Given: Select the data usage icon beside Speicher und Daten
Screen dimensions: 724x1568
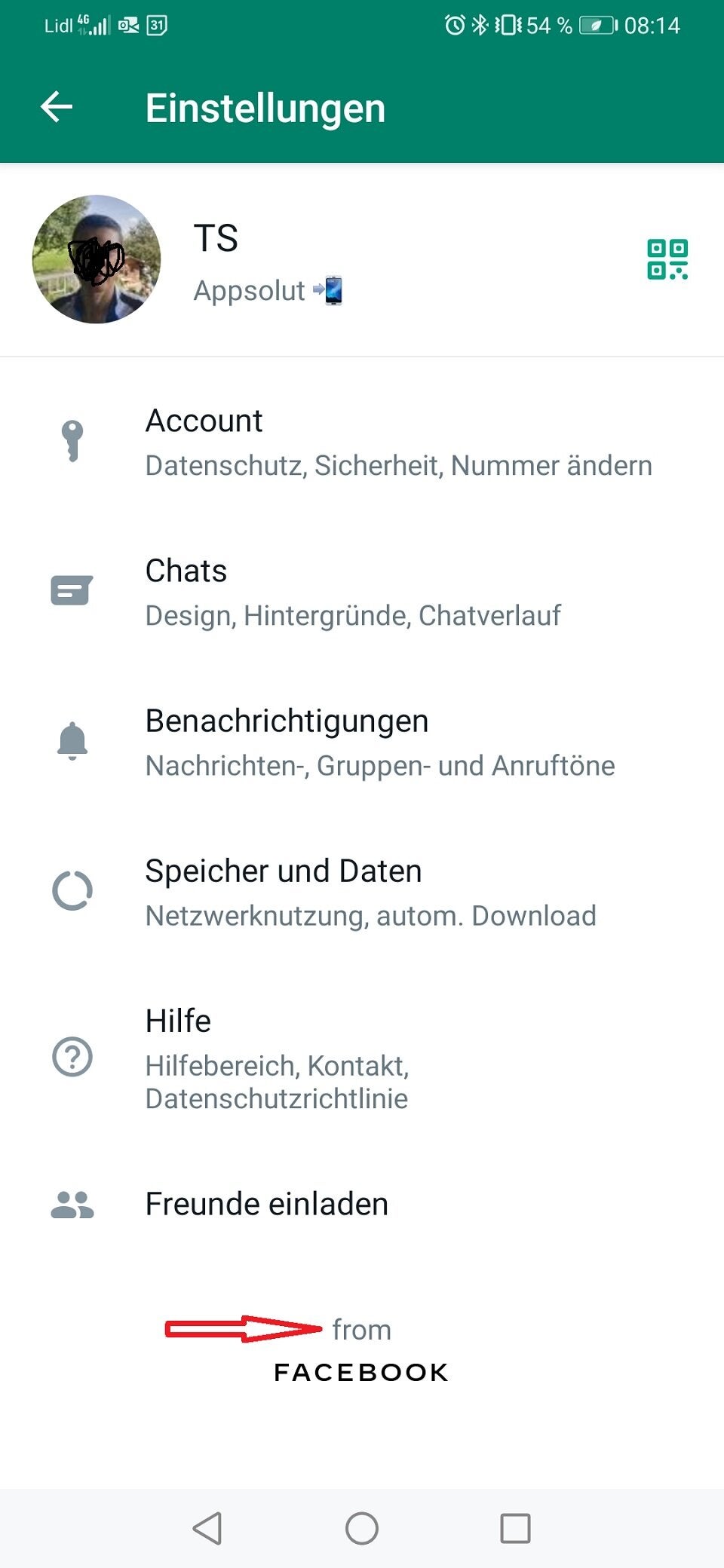Looking at the screenshot, I should (72, 890).
